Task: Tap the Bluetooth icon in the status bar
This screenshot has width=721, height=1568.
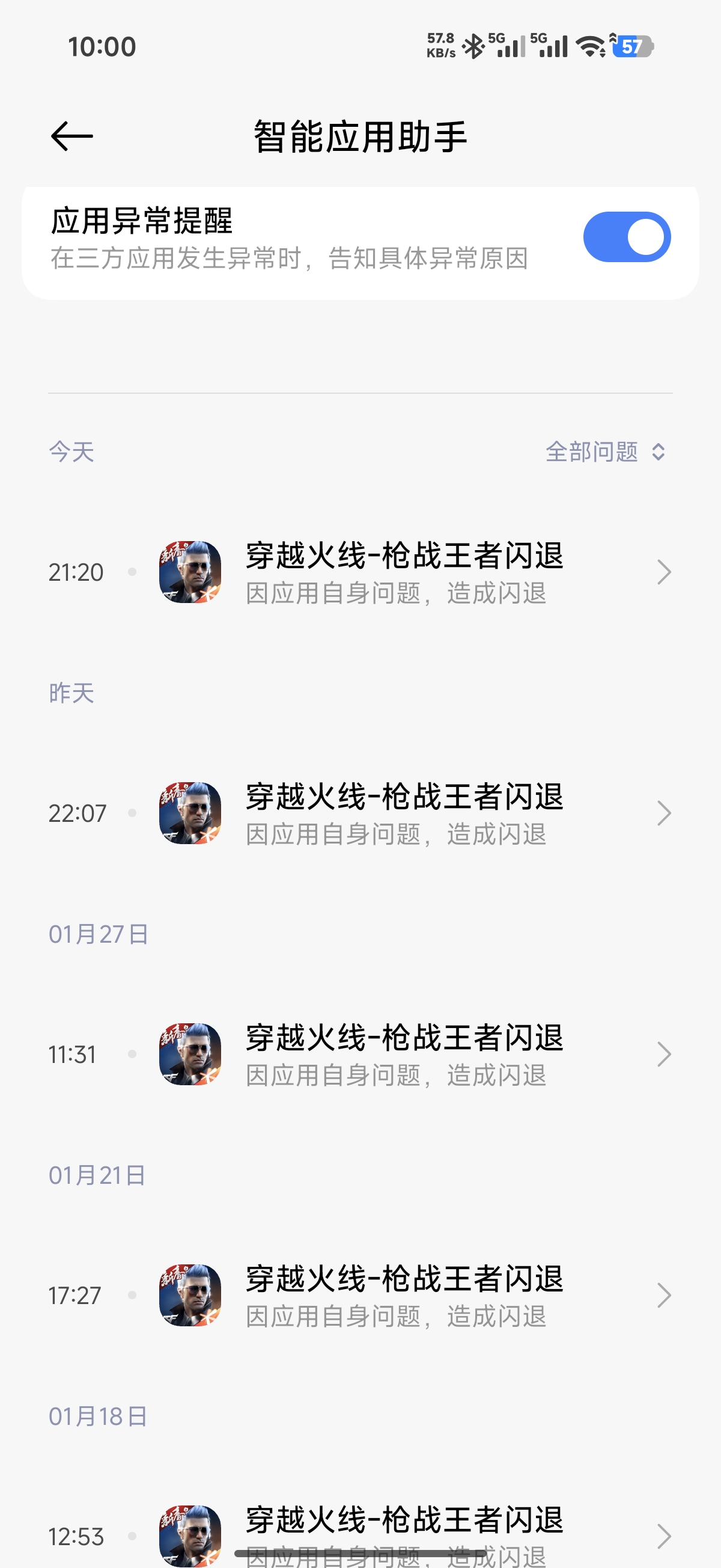Action: [x=473, y=46]
